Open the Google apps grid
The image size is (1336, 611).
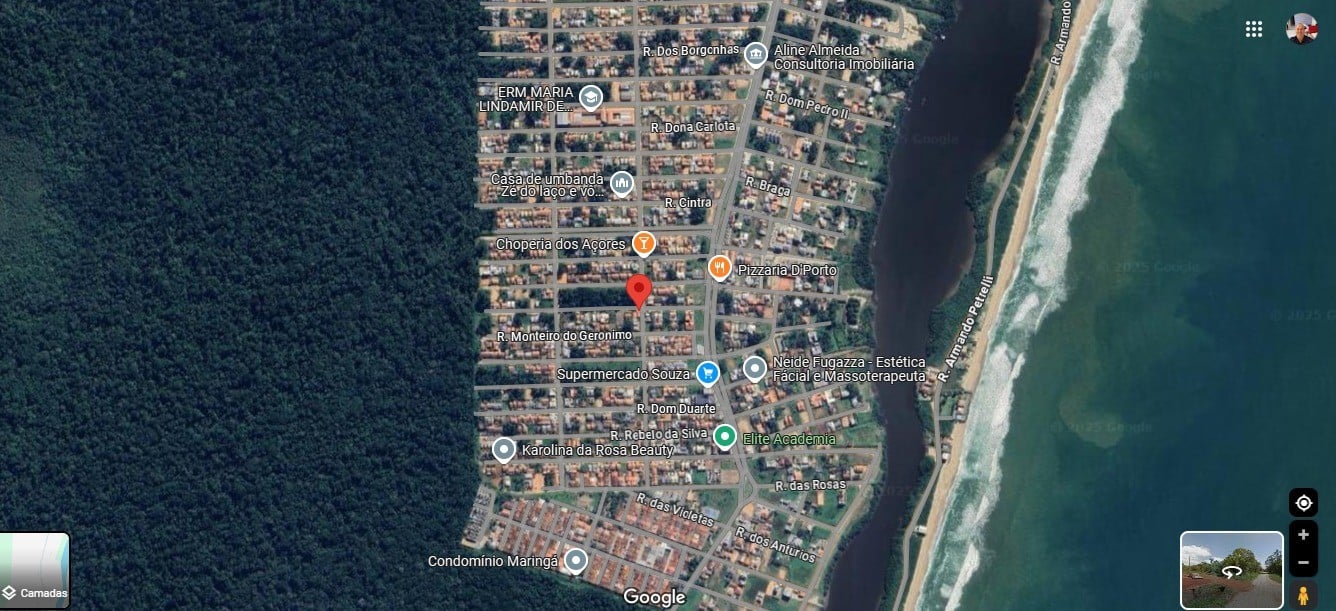tap(1253, 29)
